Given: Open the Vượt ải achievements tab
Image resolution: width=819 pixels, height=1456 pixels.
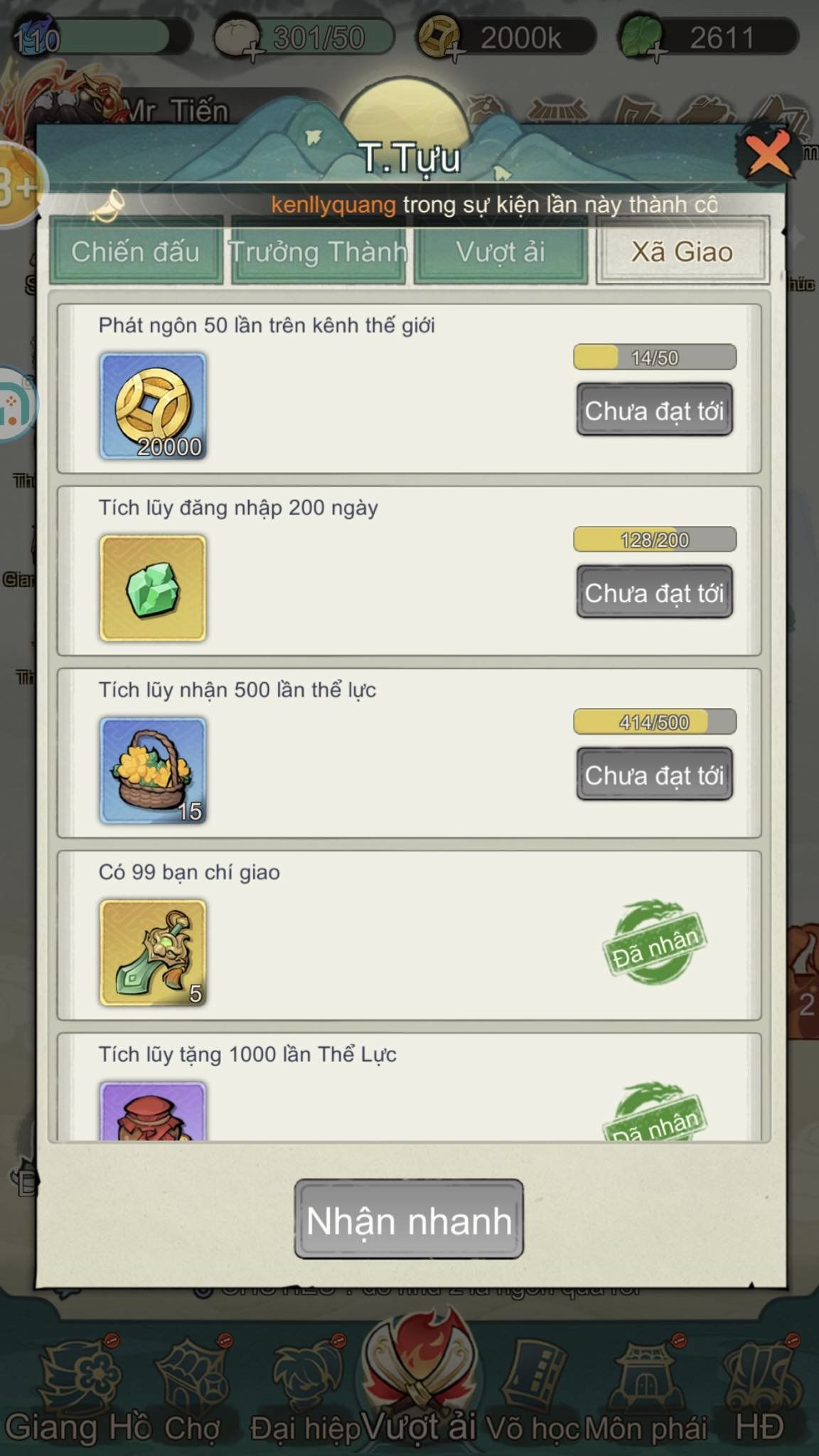Looking at the screenshot, I should pos(500,252).
